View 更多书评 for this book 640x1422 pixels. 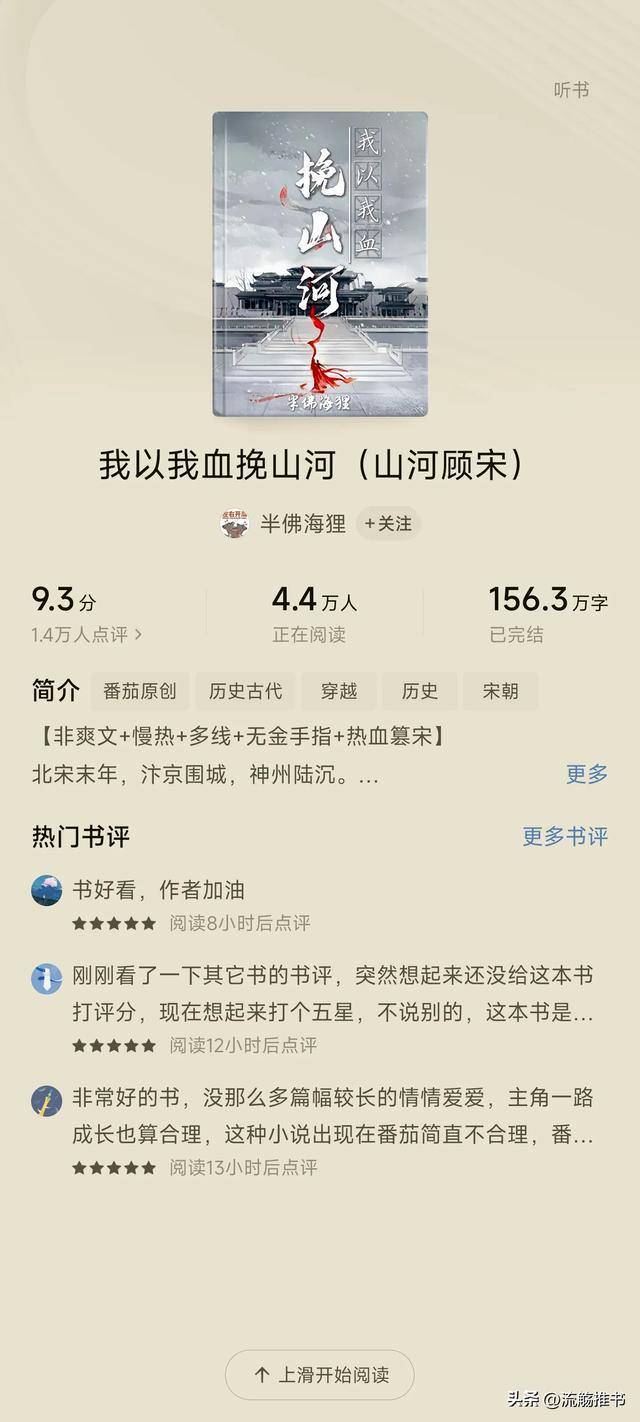pos(565,837)
